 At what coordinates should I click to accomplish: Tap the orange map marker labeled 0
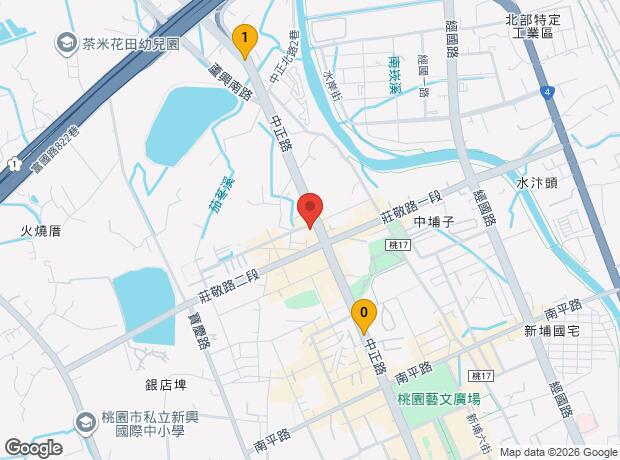364,317
